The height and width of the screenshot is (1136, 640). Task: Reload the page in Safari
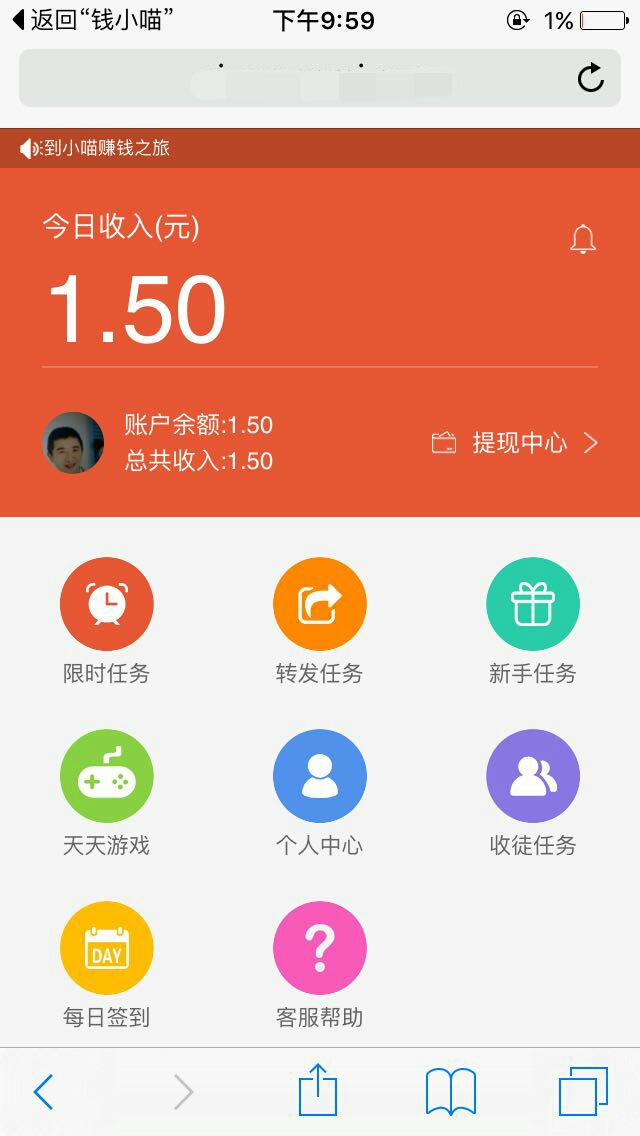pos(591,78)
